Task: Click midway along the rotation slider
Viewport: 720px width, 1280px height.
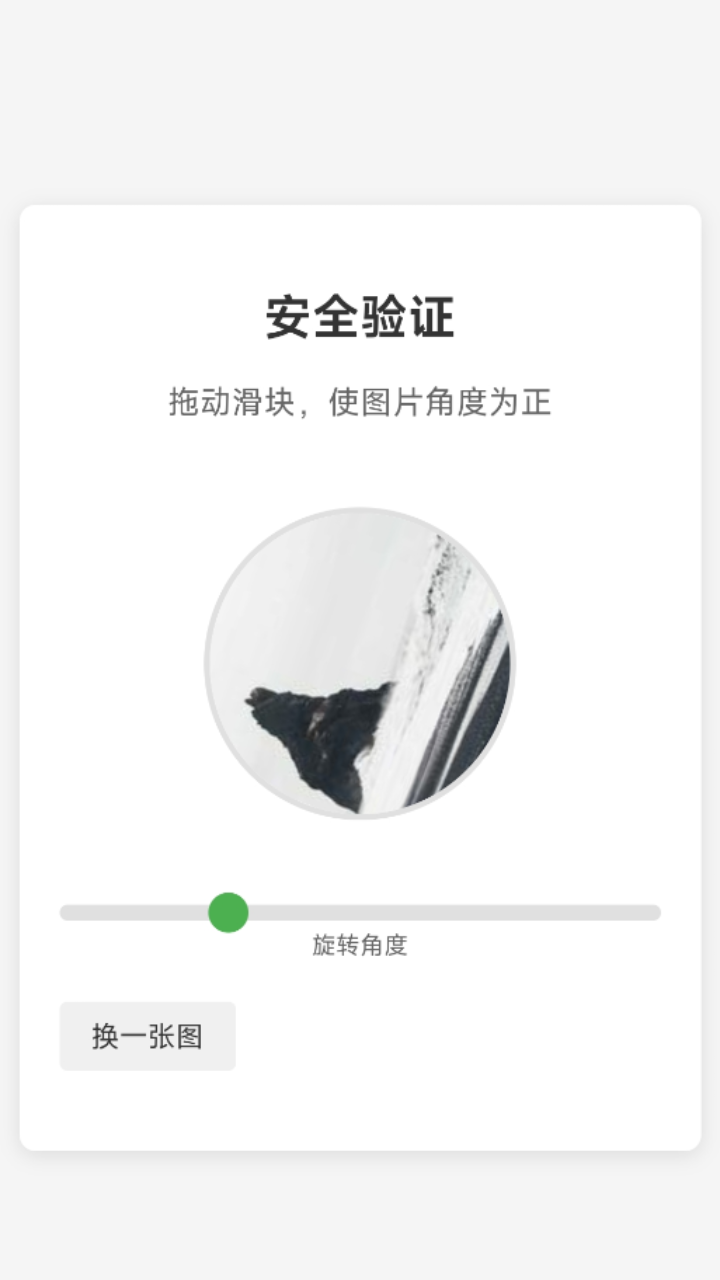Action: click(x=360, y=911)
